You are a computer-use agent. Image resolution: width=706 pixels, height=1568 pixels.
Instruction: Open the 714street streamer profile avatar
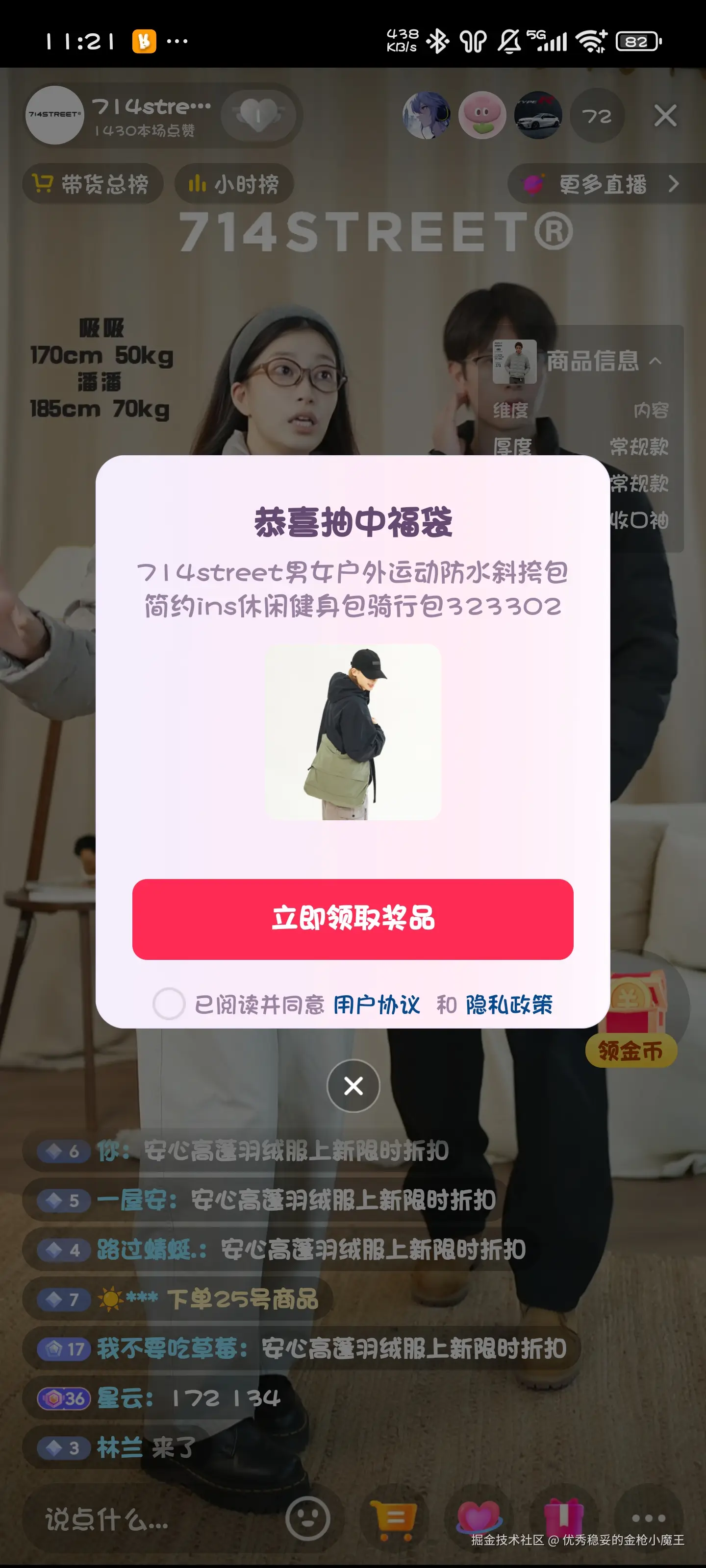[55, 115]
